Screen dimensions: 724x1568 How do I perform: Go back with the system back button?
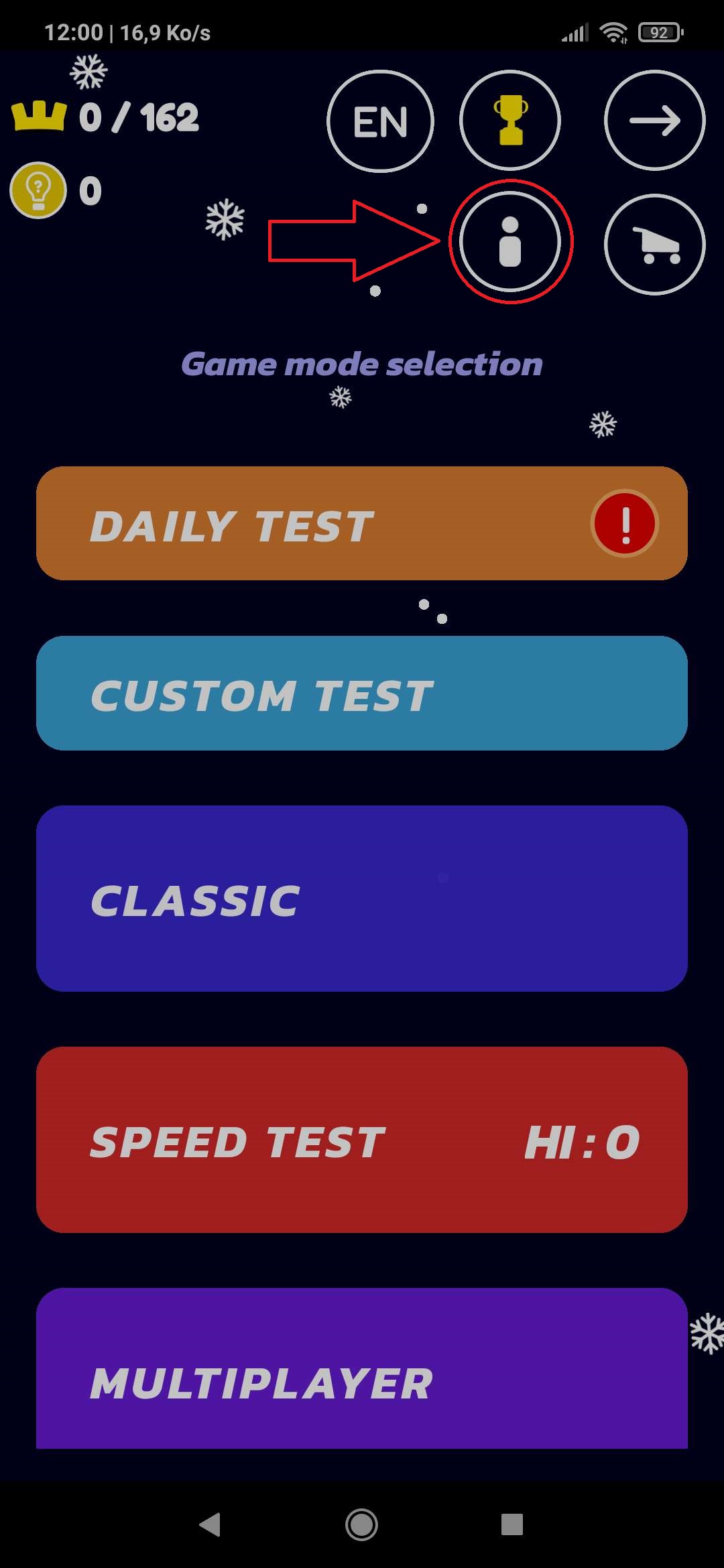210,1524
